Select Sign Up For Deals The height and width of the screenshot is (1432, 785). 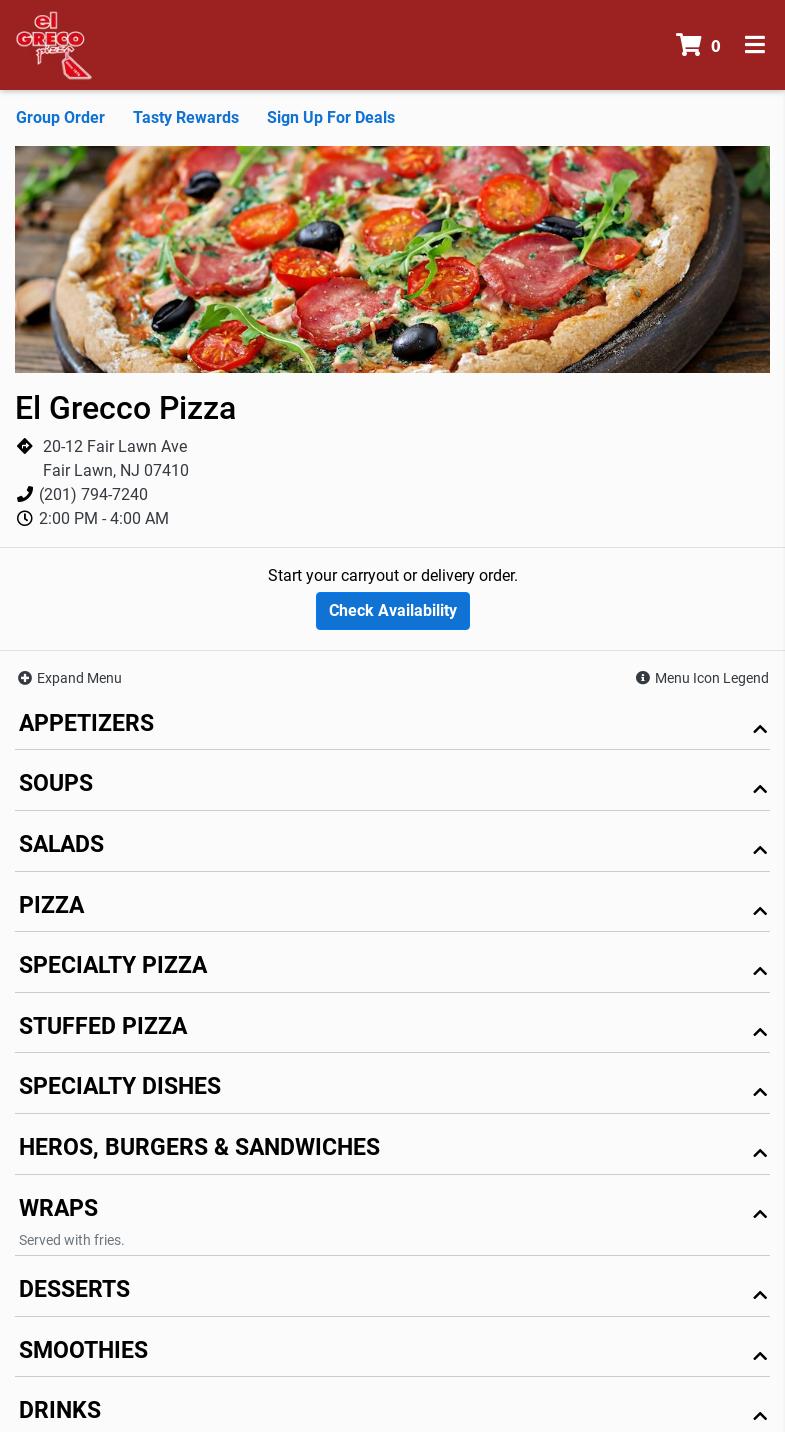pyautogui.click(x=330, y=118)
